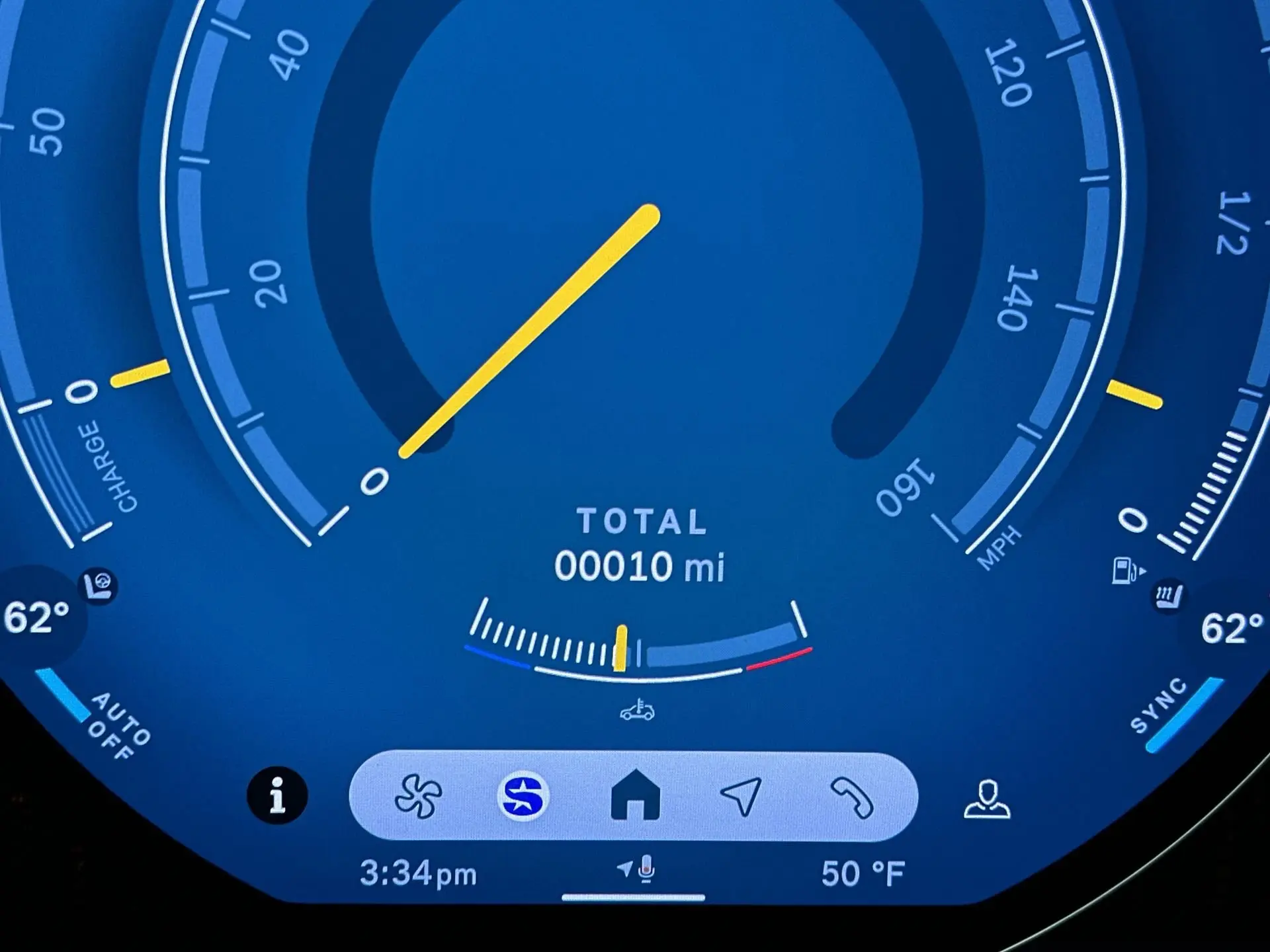
Task: Adjust the right 62° temperature setting
Action: point(1232,628)
